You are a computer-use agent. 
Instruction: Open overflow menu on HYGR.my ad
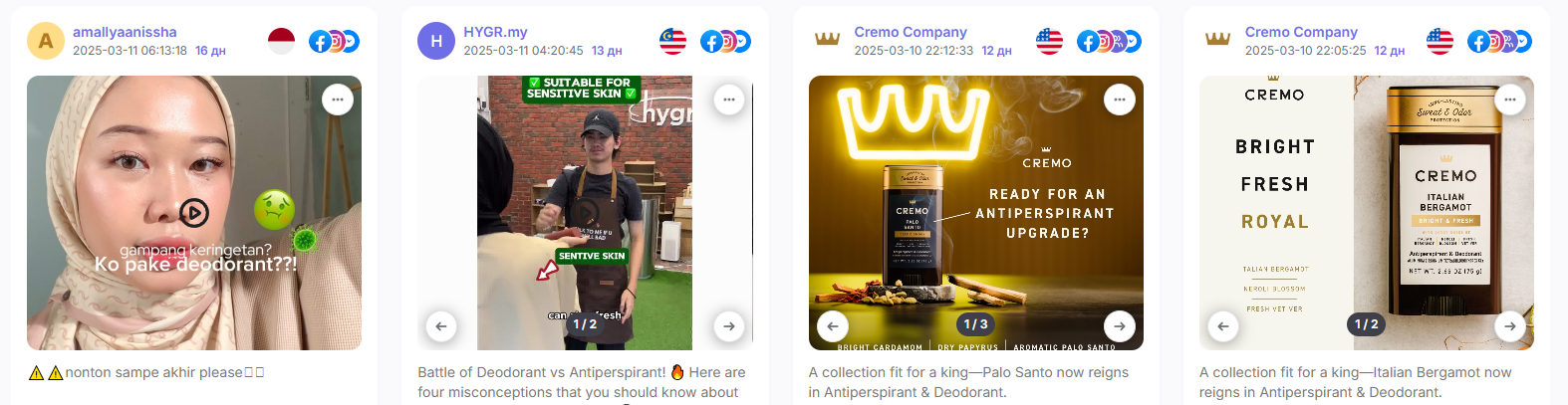(x=729, y=100)
